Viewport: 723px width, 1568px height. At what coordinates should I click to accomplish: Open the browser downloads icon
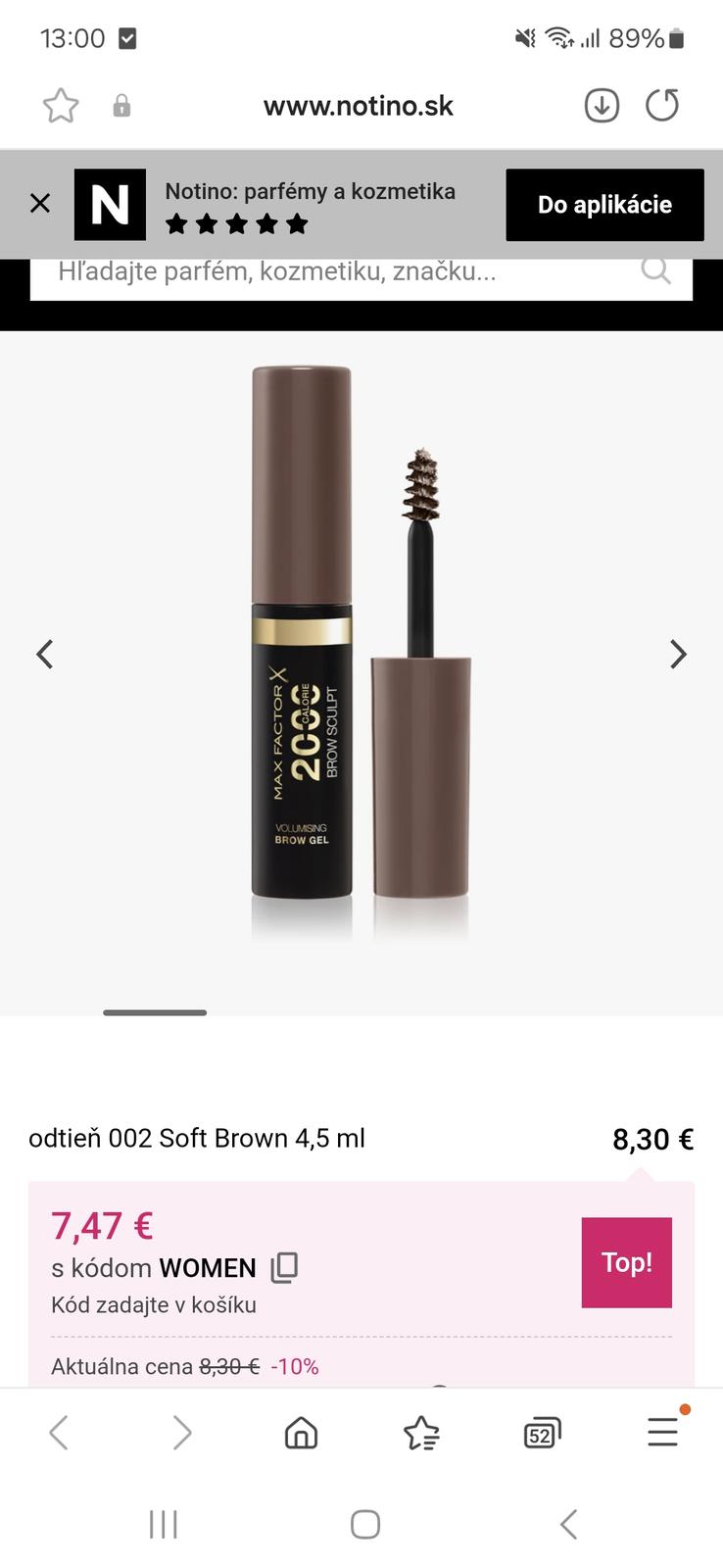602,106
